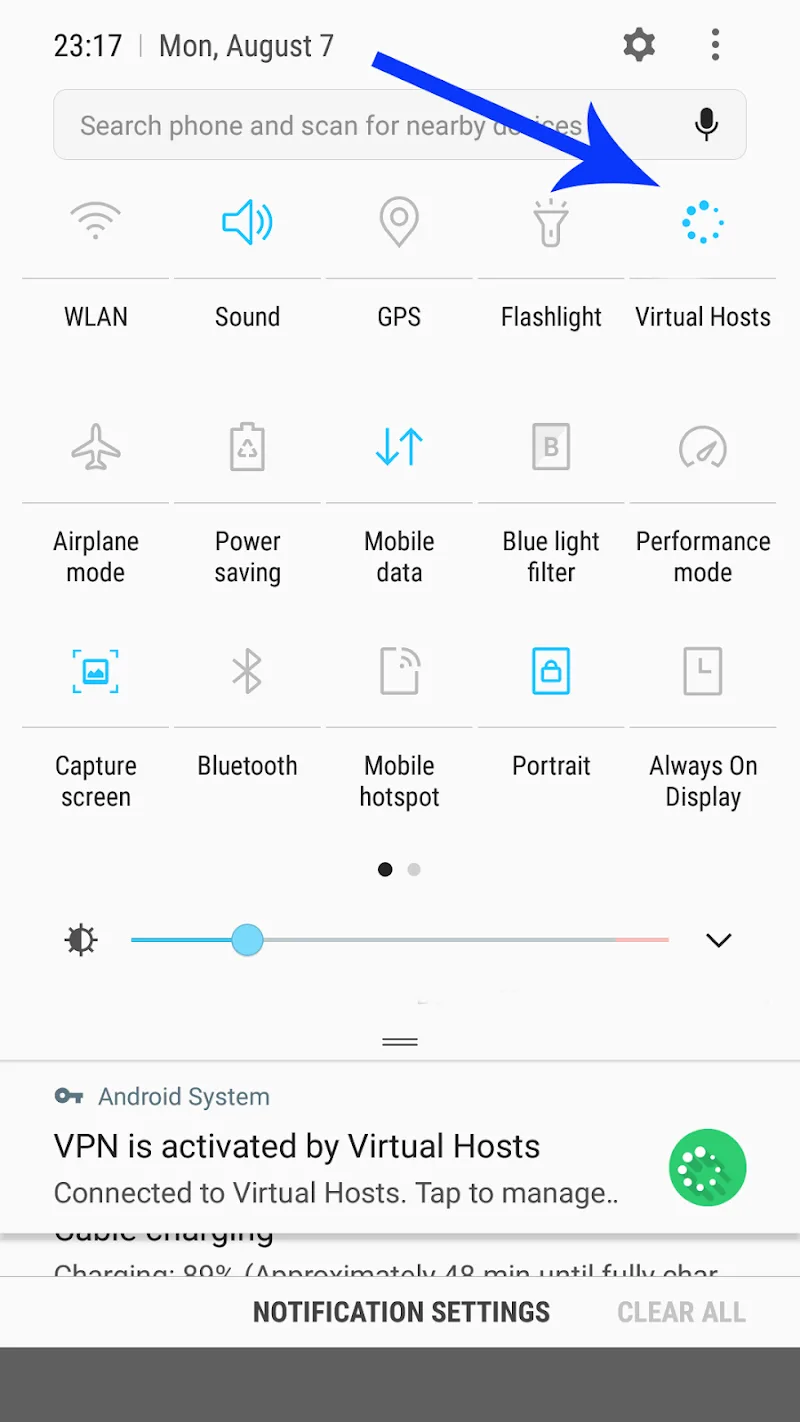
Task: Tap the Capture screen tile
Action: coord(96,671)
